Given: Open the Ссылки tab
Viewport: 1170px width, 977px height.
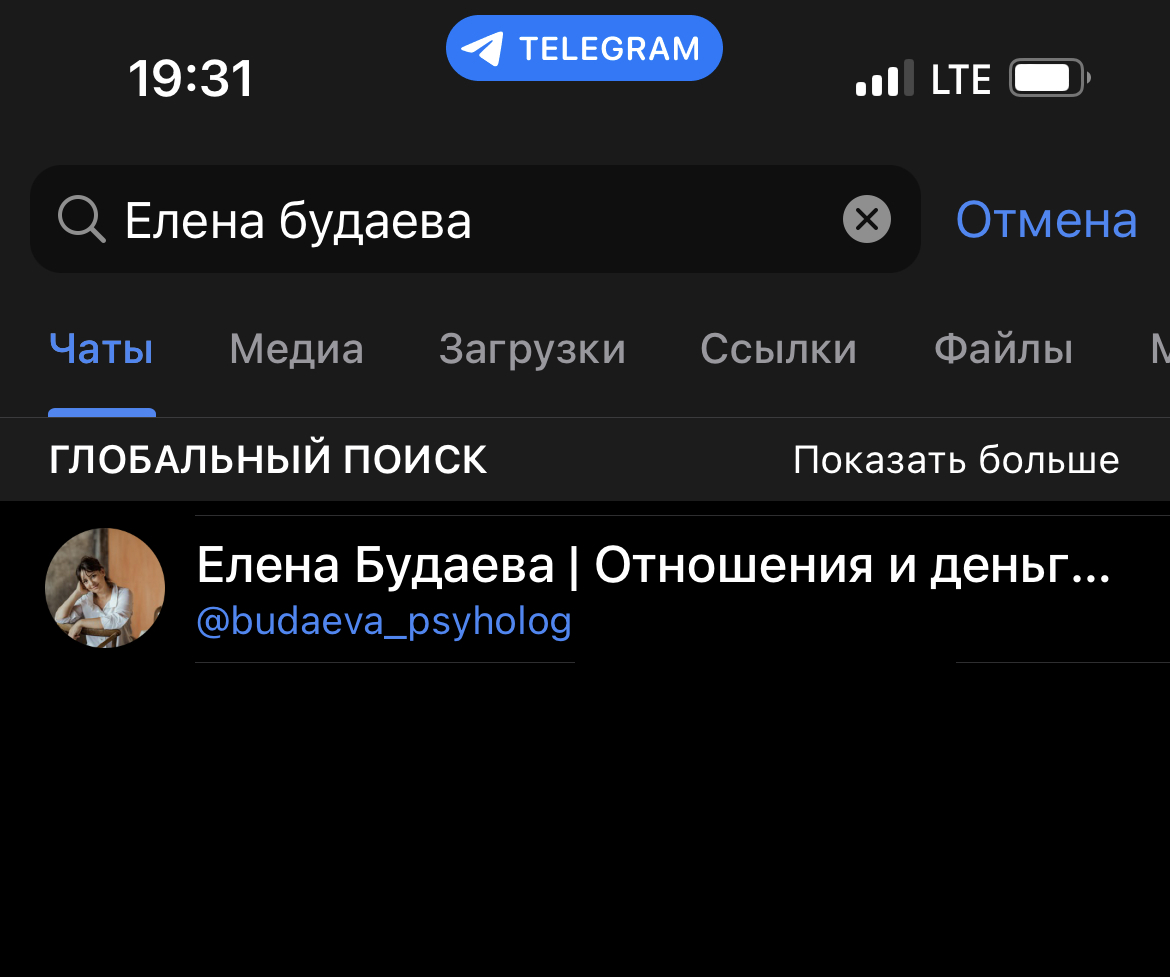Looking at the screenshot, I should [x=778, y=349].
